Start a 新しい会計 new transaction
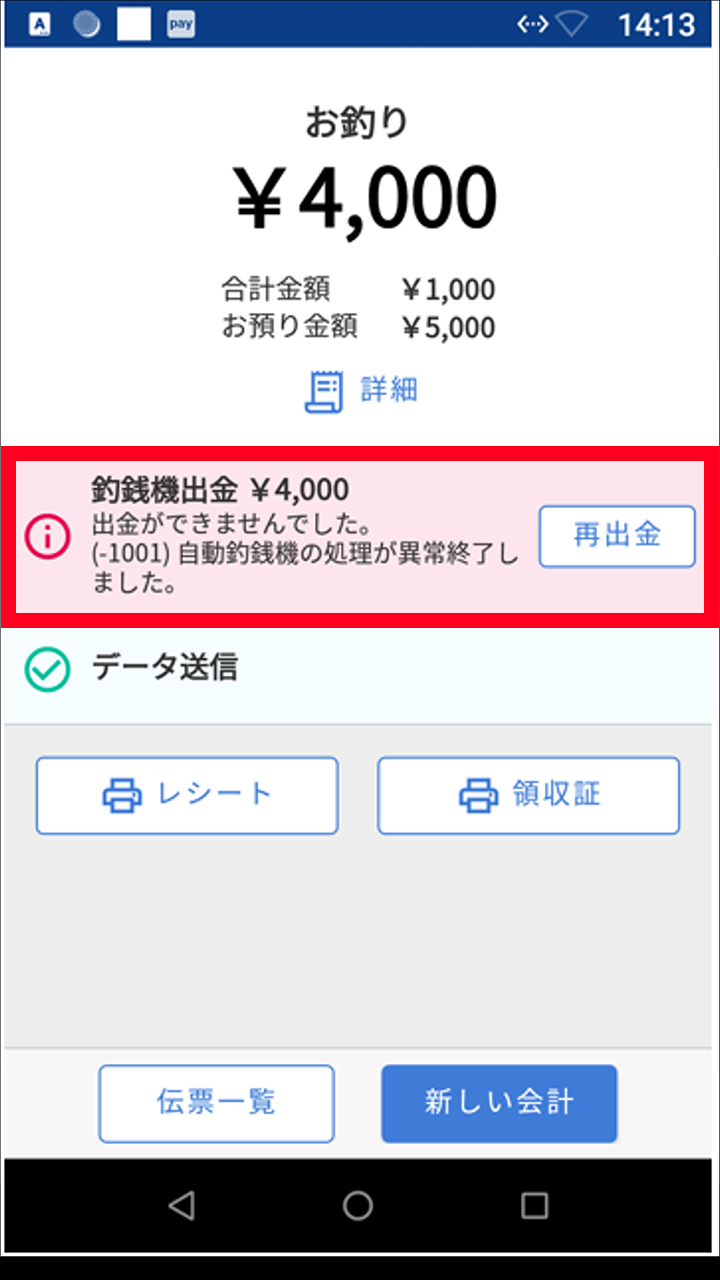Screen dimensions: 720x1280 (499, 1103)
